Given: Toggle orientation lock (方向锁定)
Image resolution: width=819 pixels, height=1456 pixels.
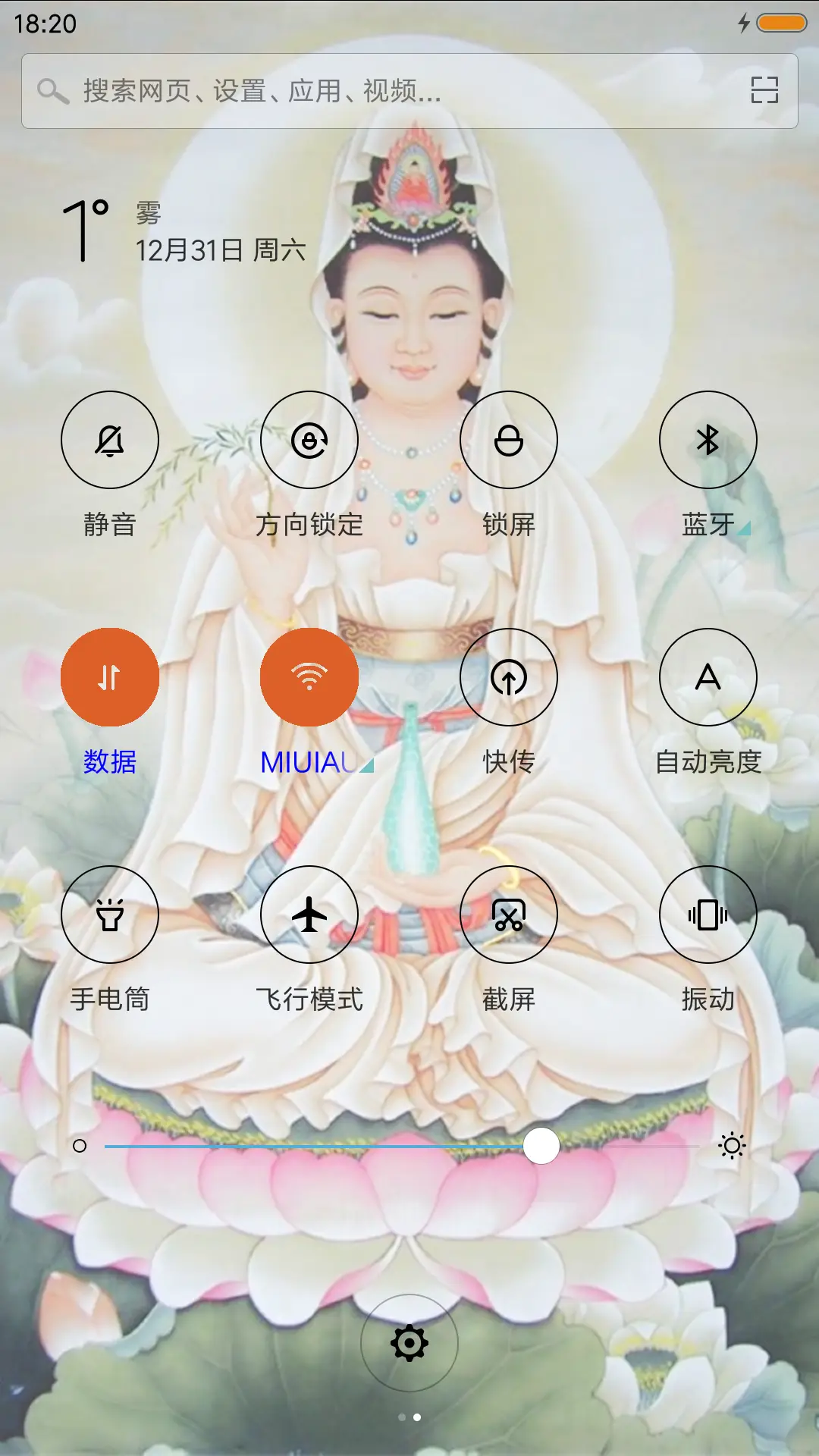Looking at the screenshot, I should 309,440.
